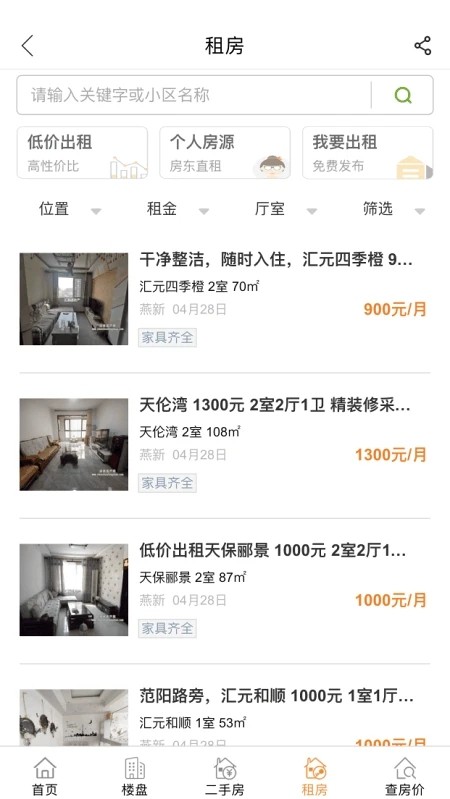Open 个人房源 landlord direct listings
The width and height of the screenshot is (450, 799).
click(x=225, y=153)
